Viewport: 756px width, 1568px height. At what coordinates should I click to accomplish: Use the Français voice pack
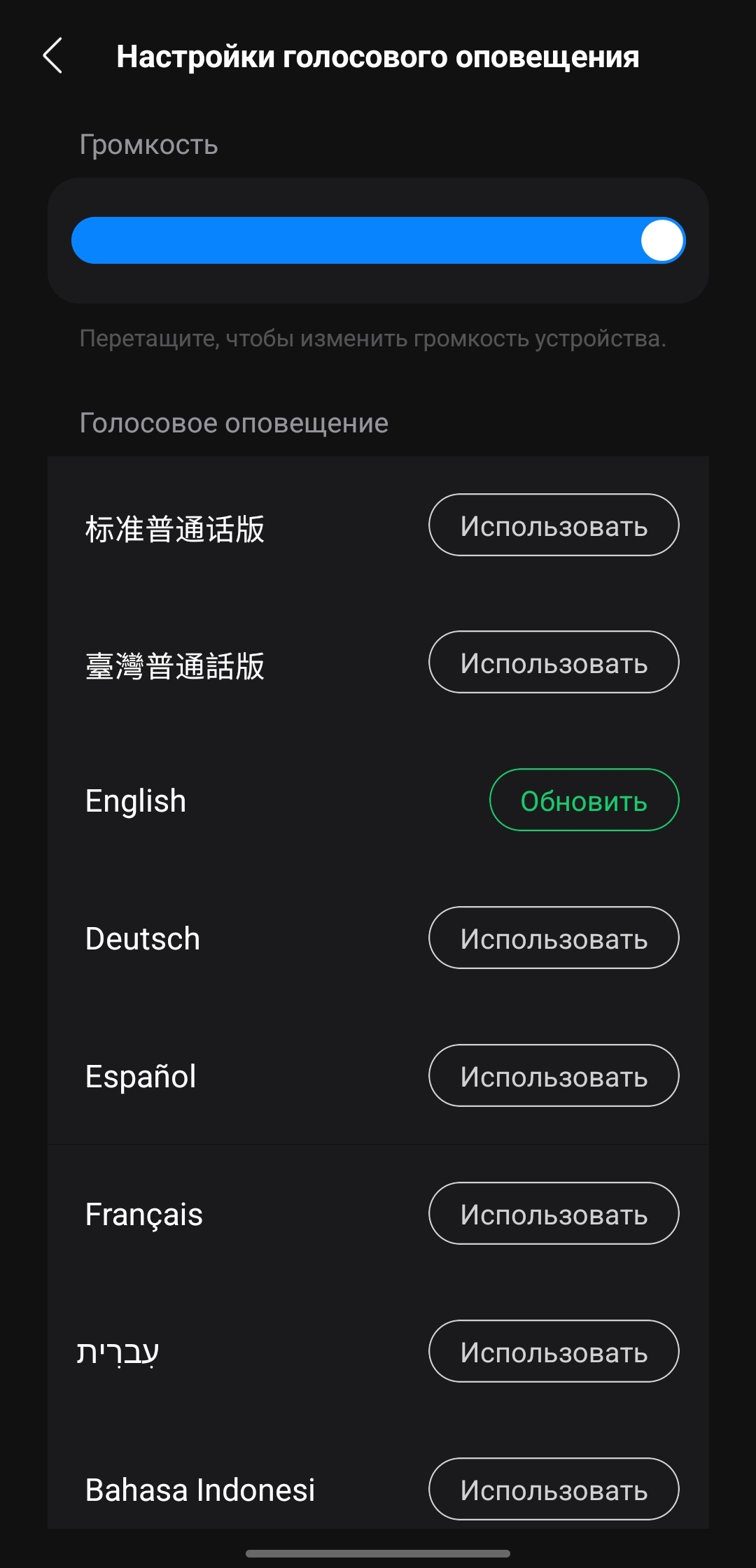point(553,1214)
